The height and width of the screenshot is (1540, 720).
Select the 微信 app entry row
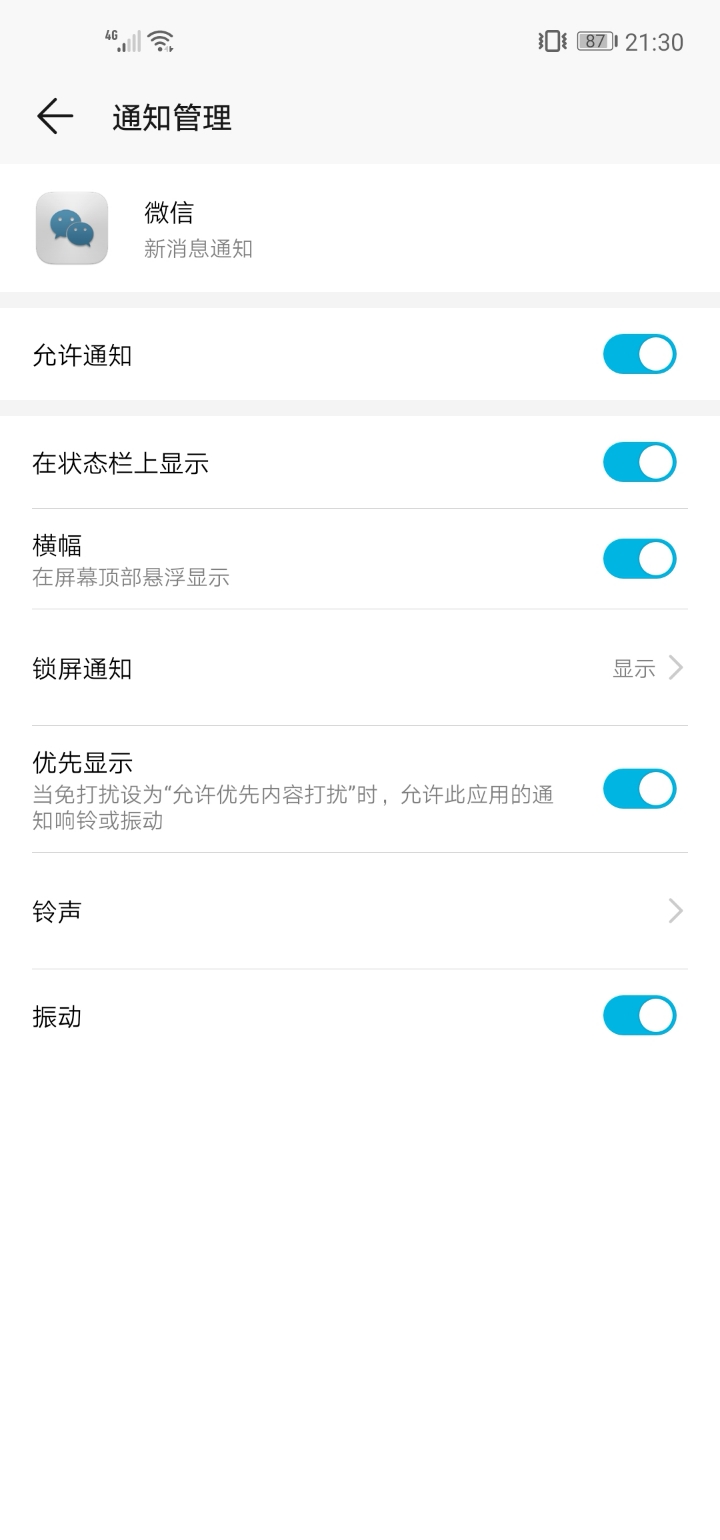tap(360, 229)
